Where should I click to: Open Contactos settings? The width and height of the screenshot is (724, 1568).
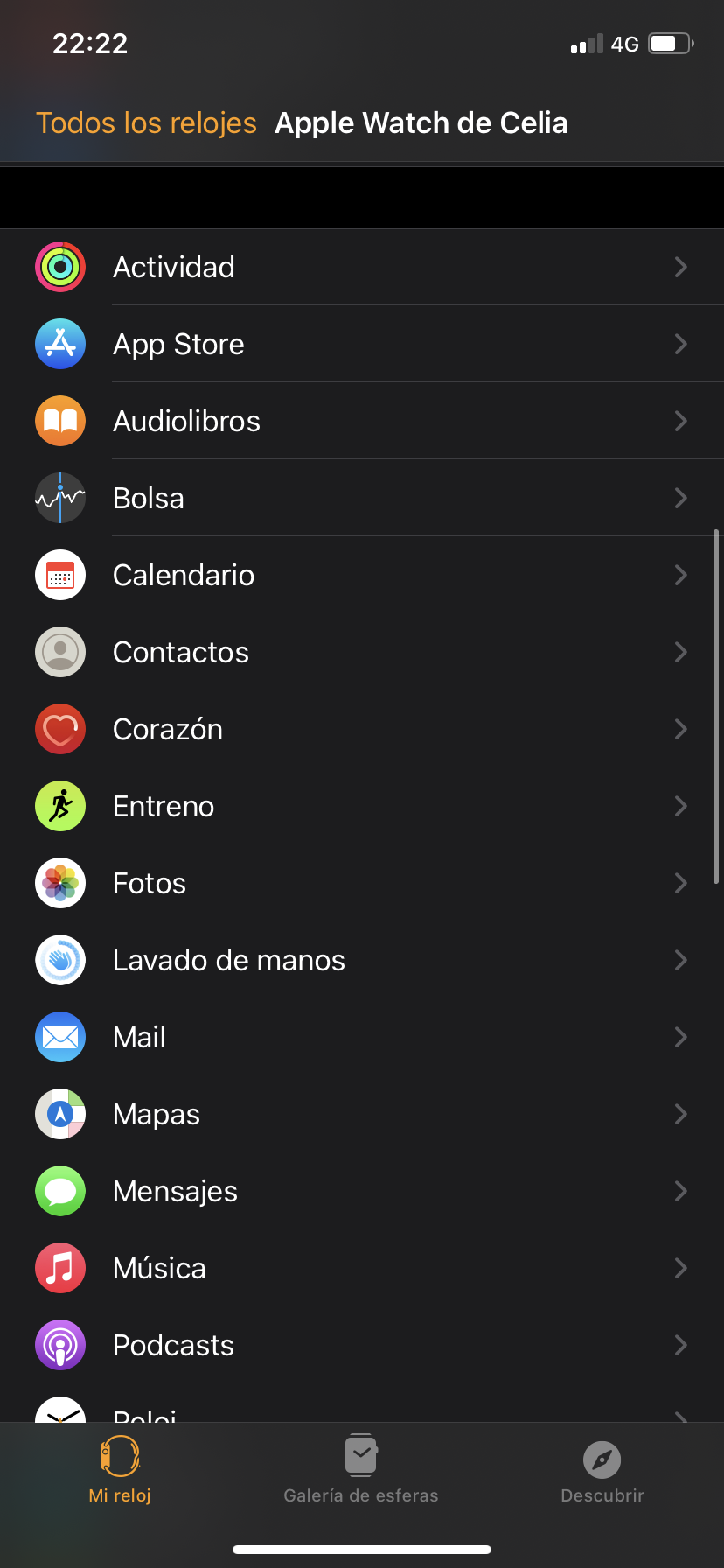point(362,652)
